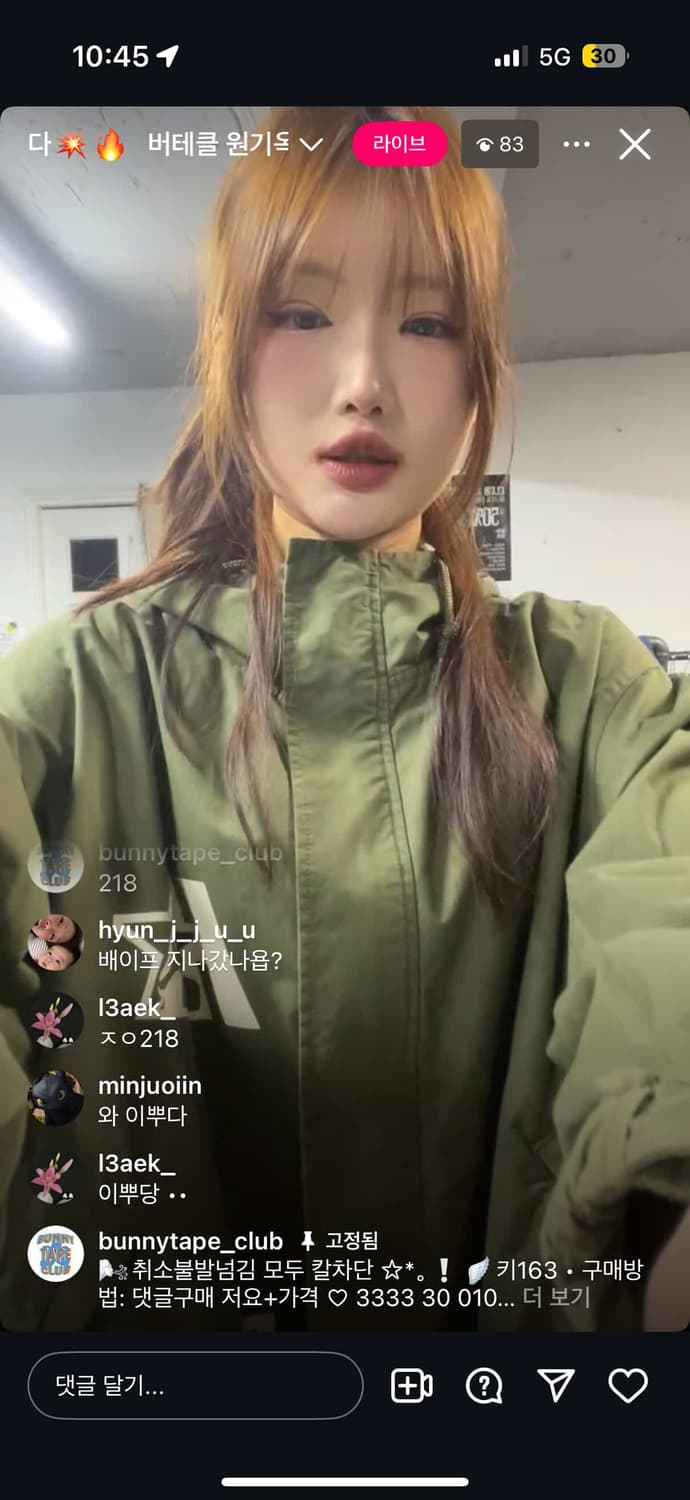The width and height of the screenshot is (690, 1500).
Task: Open bunnytape_club profile from pinned comment
Action: tap(190, 1241)
